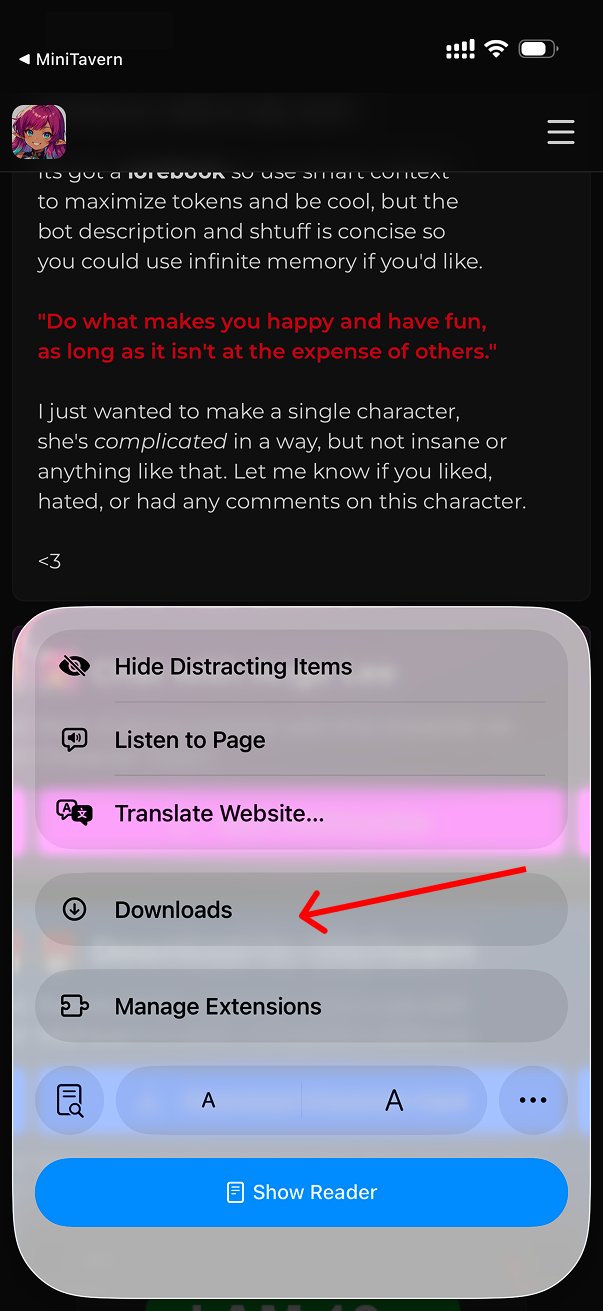
Task: Tap the find on page icon
Action: pyautogui.click(x=70, y=1100)
